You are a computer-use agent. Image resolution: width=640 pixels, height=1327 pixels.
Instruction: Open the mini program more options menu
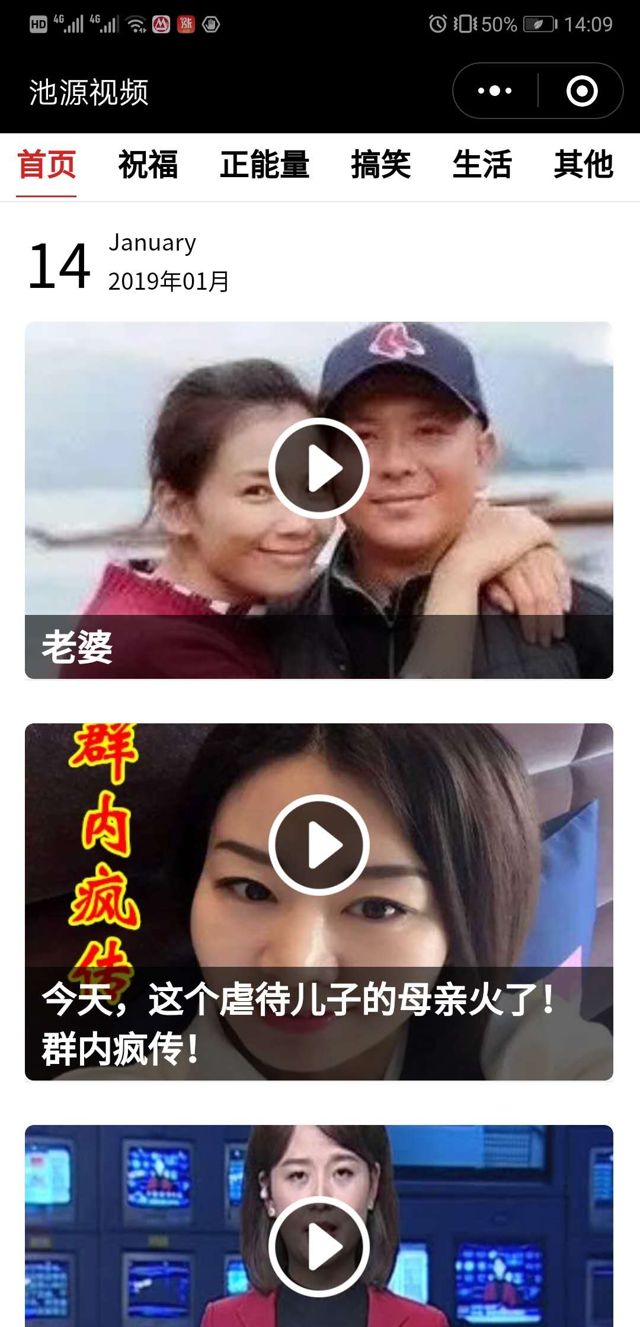[x=495, y=92]
